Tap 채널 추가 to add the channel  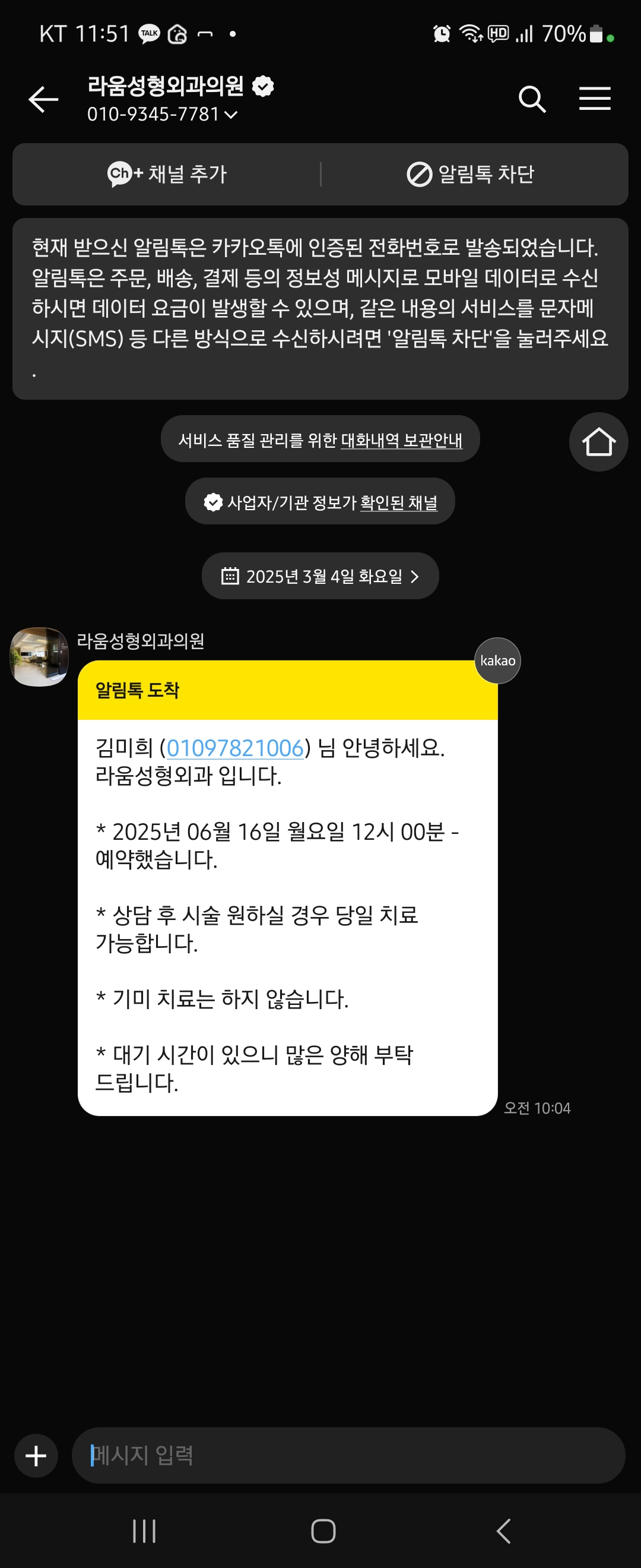(167, 174)
